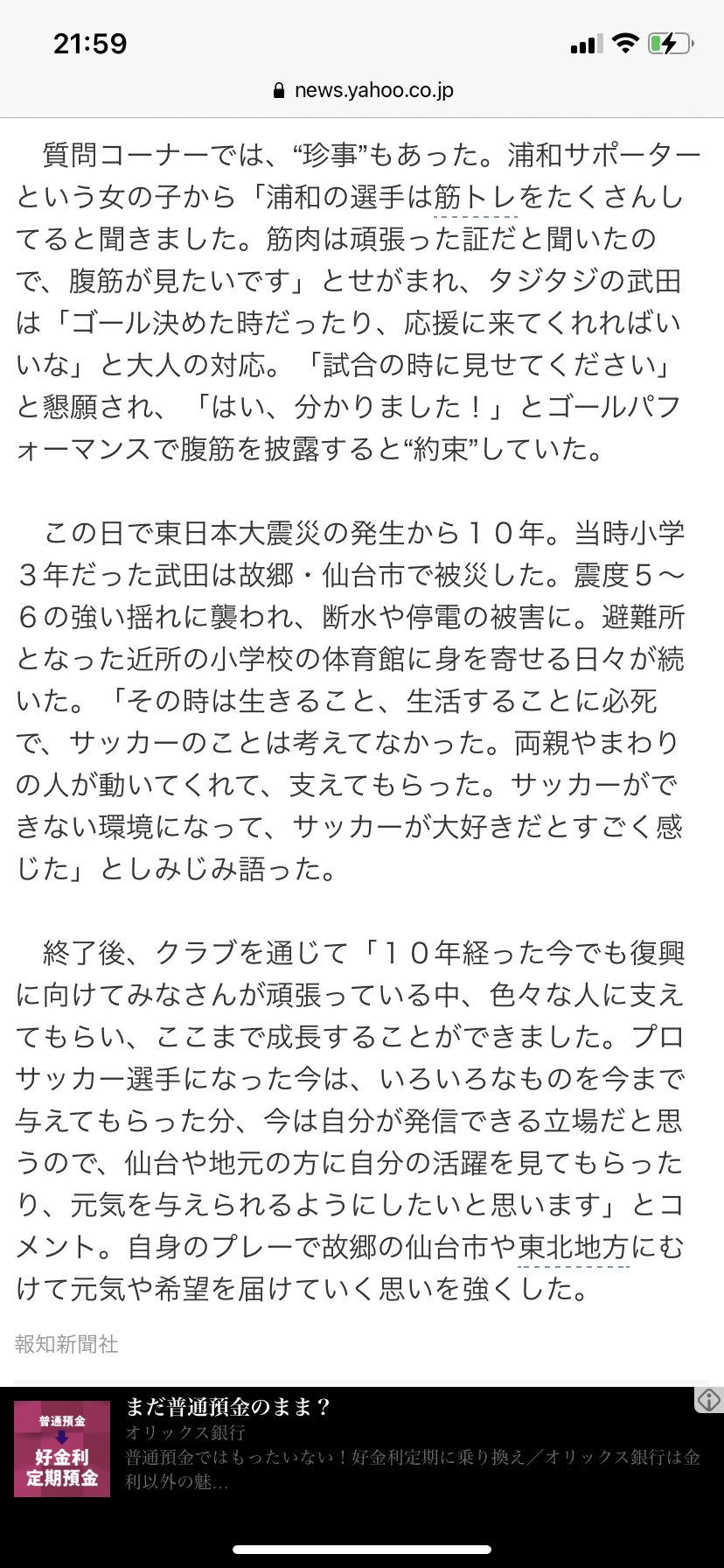
Task: Tap the news.yahoo.co.jp address bar
Action: (364, 90)
